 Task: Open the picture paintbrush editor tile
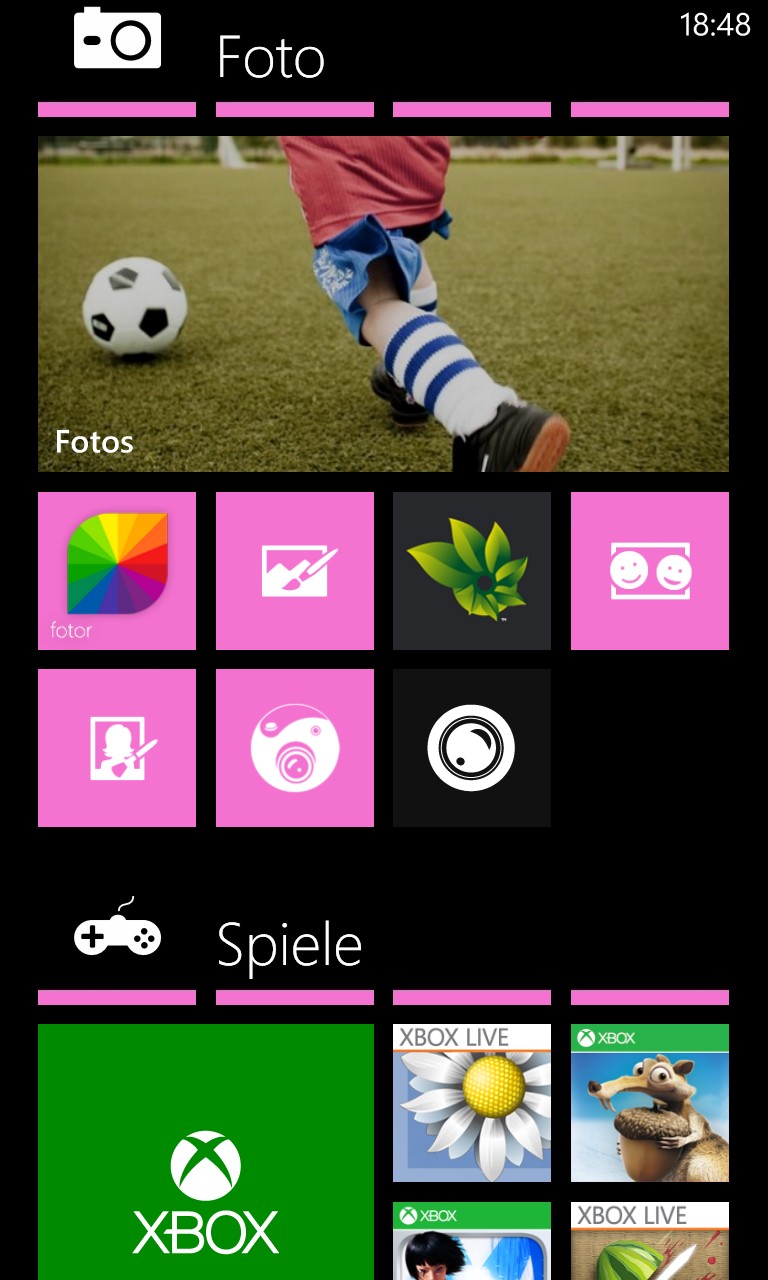(295, 571)
